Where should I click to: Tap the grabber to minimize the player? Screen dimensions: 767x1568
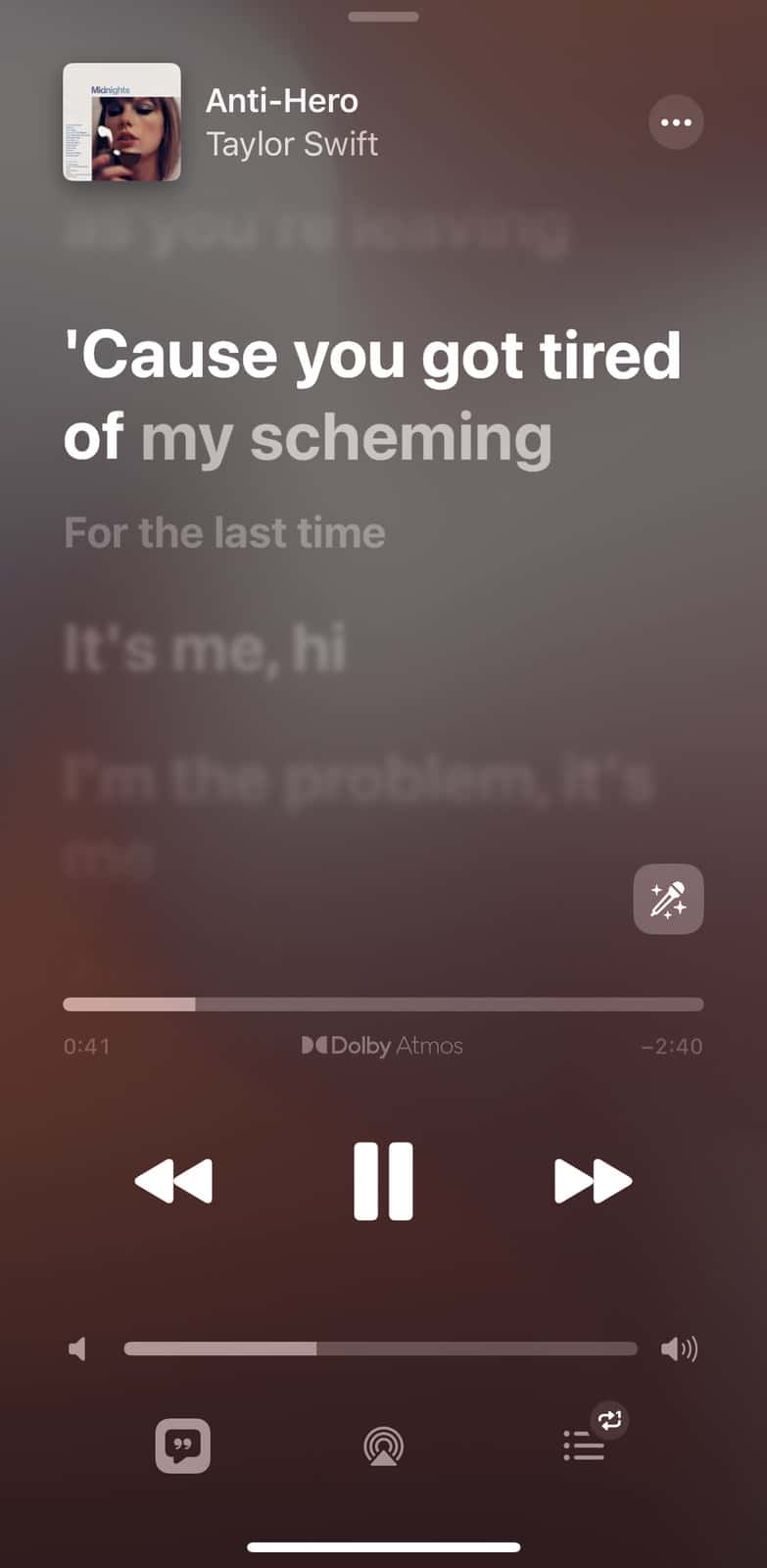383,17
